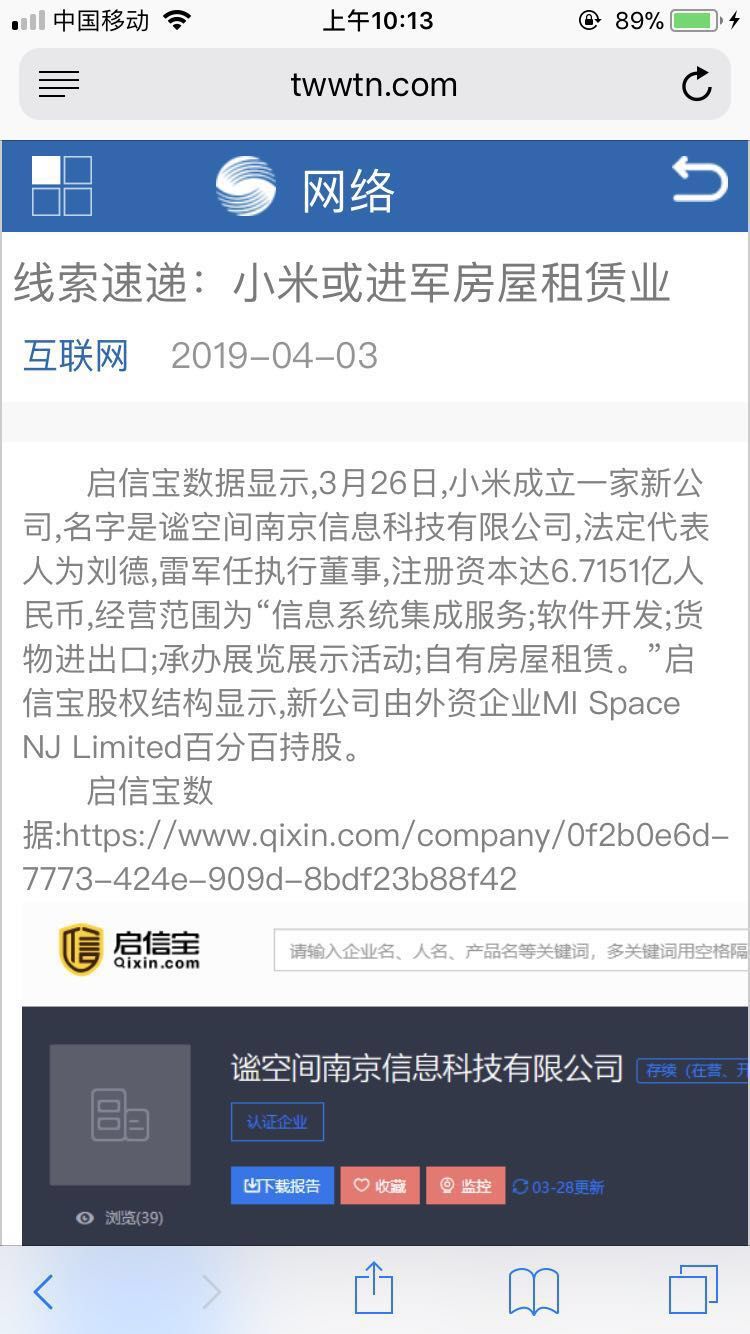Open the site grid menu

(x=62, y=186)
